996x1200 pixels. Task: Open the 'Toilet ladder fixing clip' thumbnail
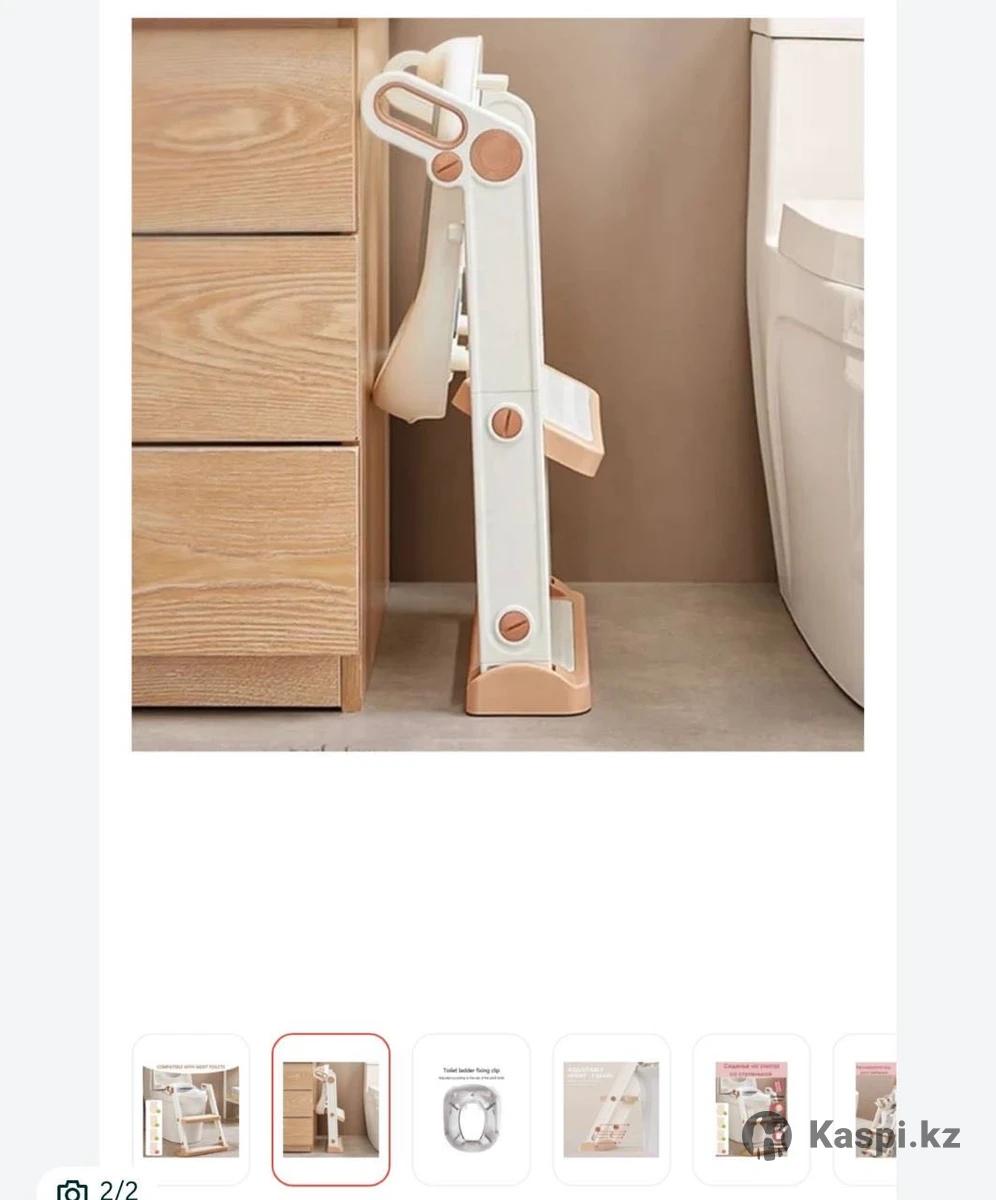(471, 1109)
